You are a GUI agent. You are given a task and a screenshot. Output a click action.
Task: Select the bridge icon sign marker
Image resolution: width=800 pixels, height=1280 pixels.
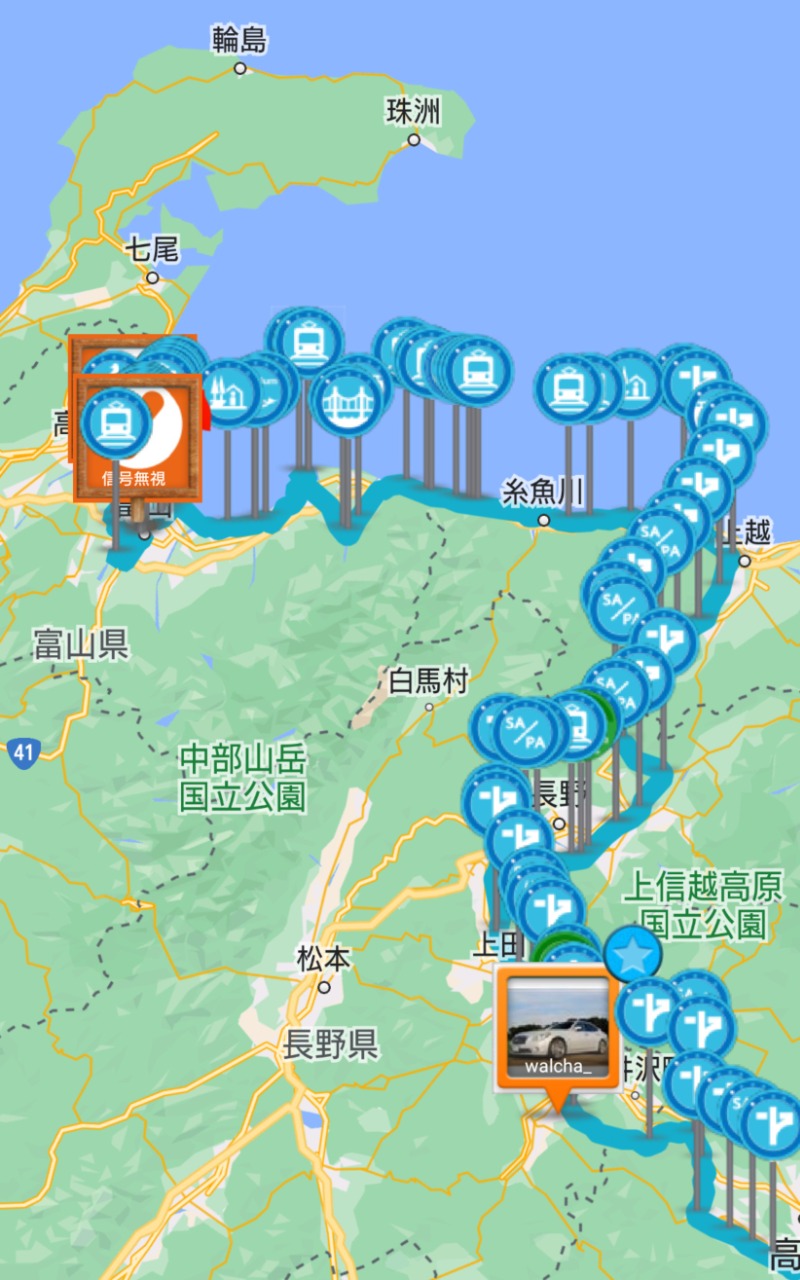click(x=346, y=401)
